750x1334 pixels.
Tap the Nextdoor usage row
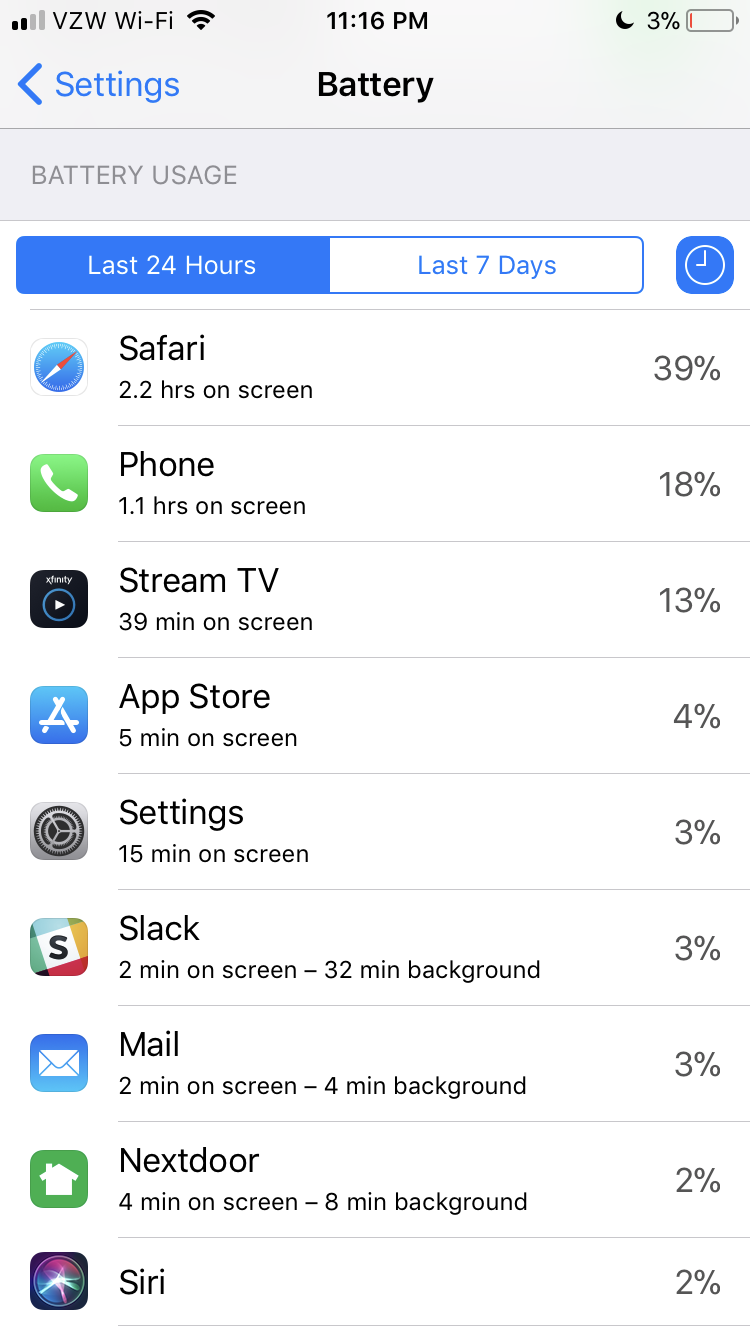(375, 1180)
